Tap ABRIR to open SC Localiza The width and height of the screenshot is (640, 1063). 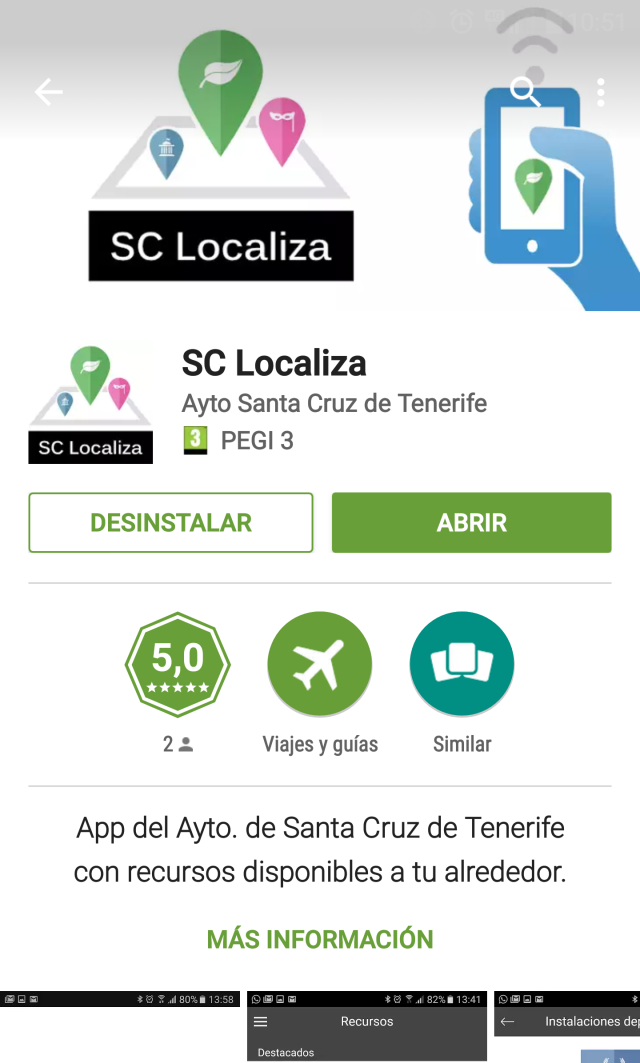(471, 522)
